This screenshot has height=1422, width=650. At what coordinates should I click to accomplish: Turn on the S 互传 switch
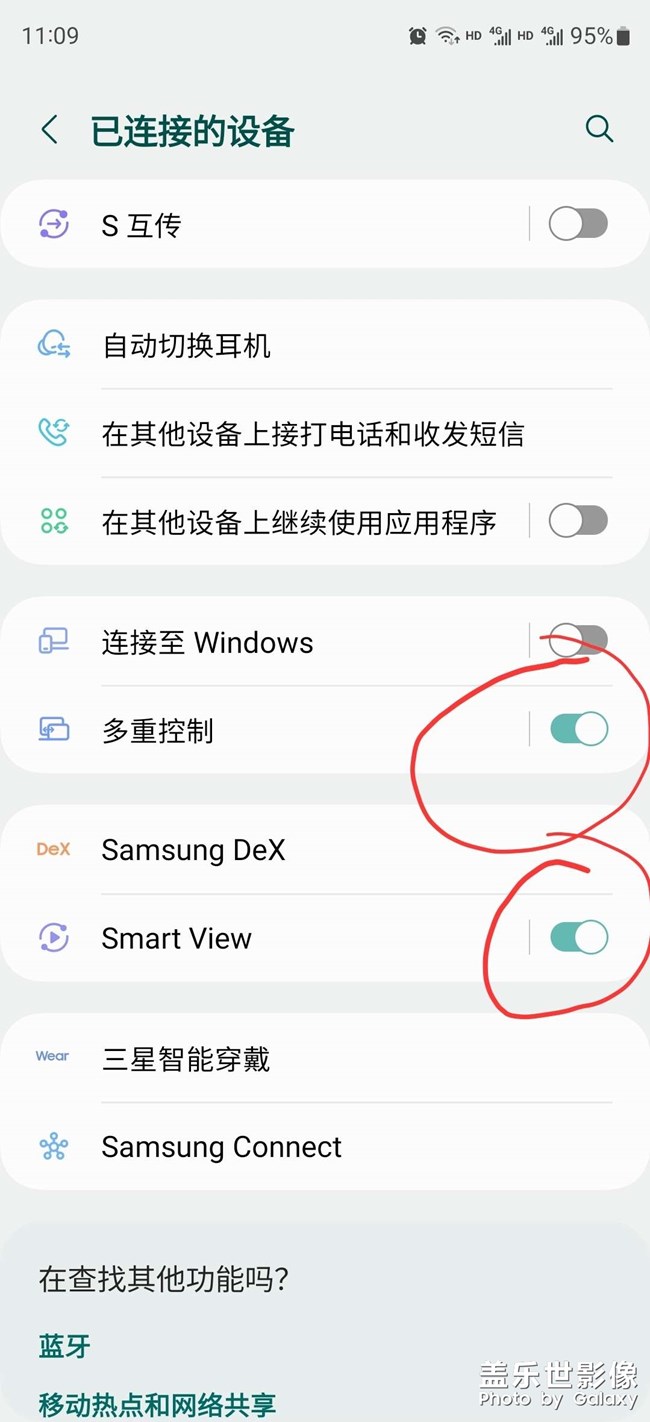578,224
